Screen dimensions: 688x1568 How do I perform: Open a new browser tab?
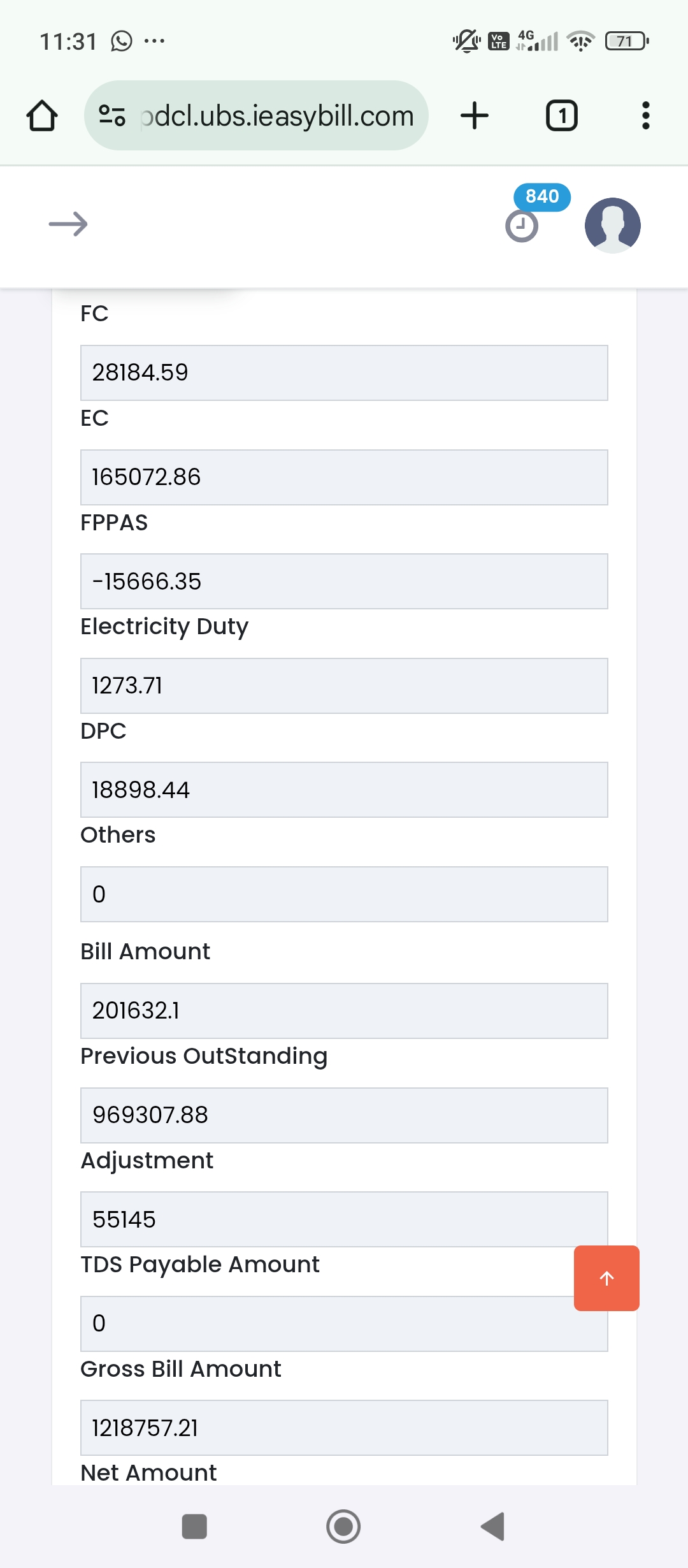click(x=475, y=115)
